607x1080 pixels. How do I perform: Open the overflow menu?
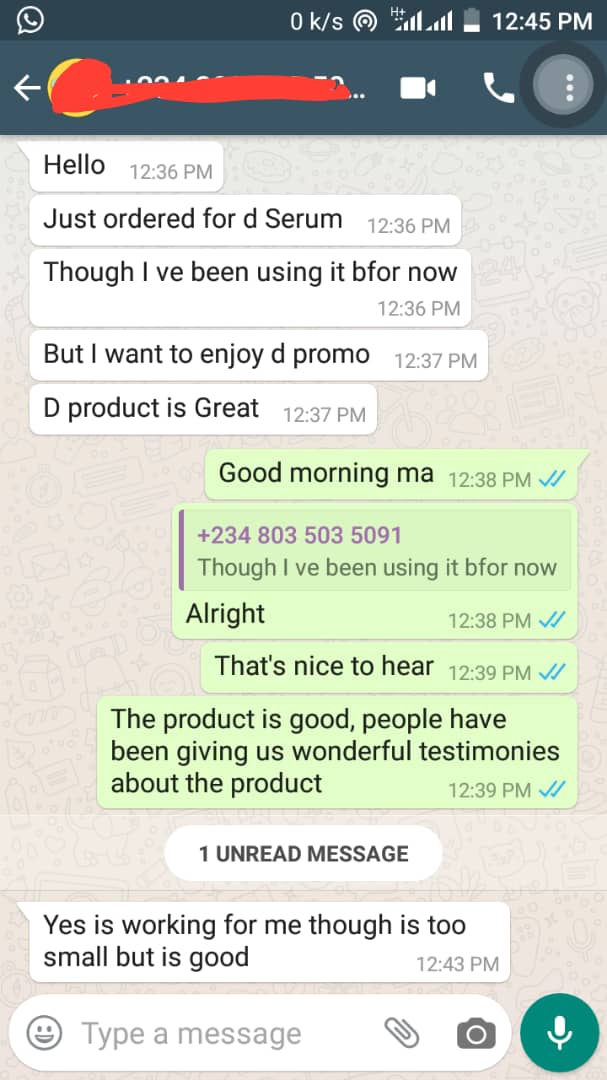coord(568,88)
